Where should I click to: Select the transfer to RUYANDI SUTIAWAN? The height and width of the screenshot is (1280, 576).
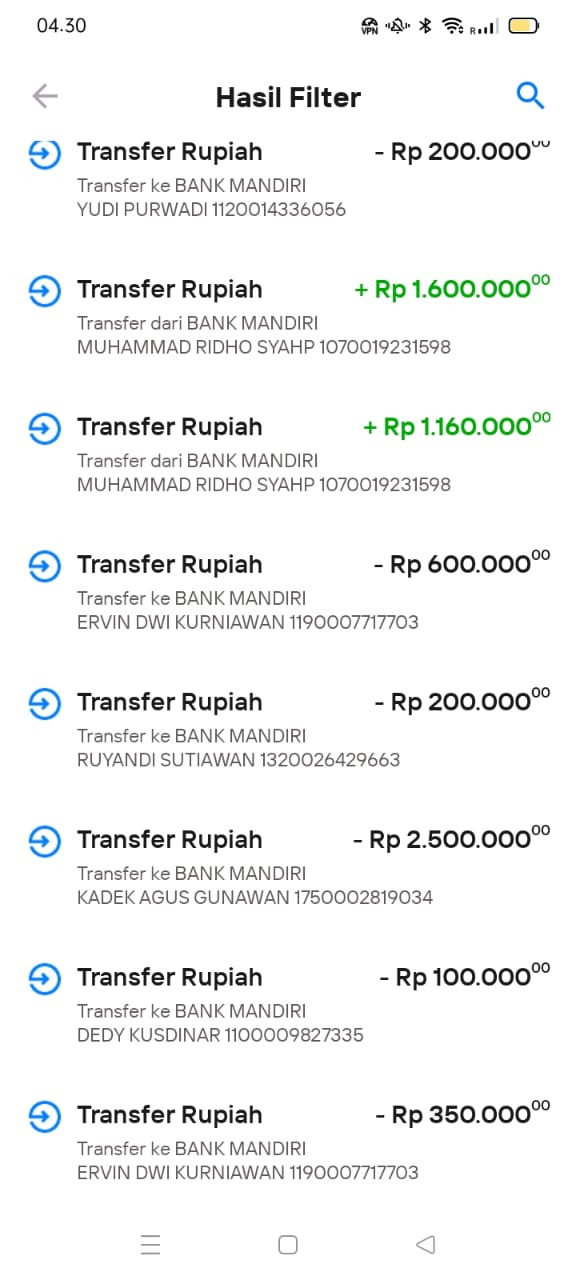(x=288, y=729)
